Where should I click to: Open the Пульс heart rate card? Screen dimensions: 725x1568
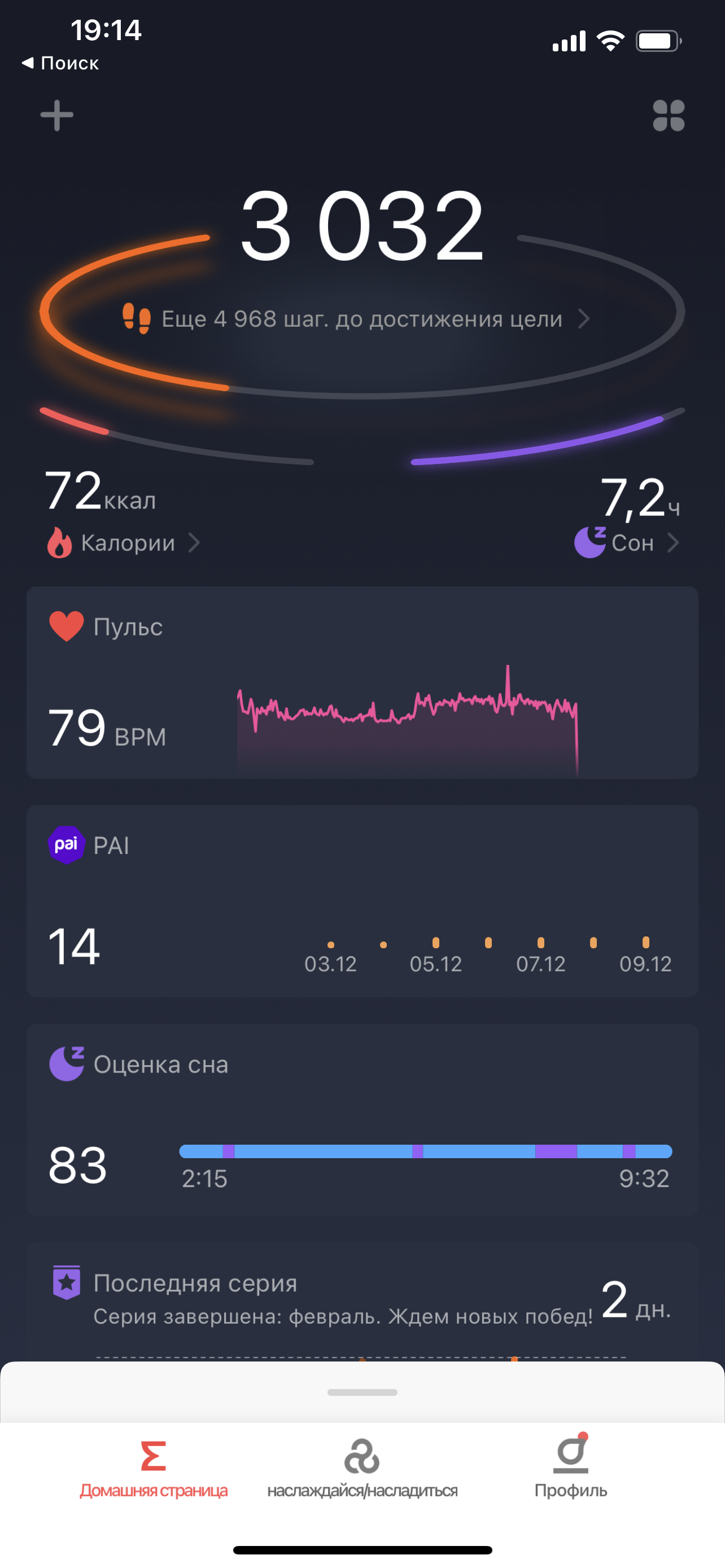[x=361, y=682]
